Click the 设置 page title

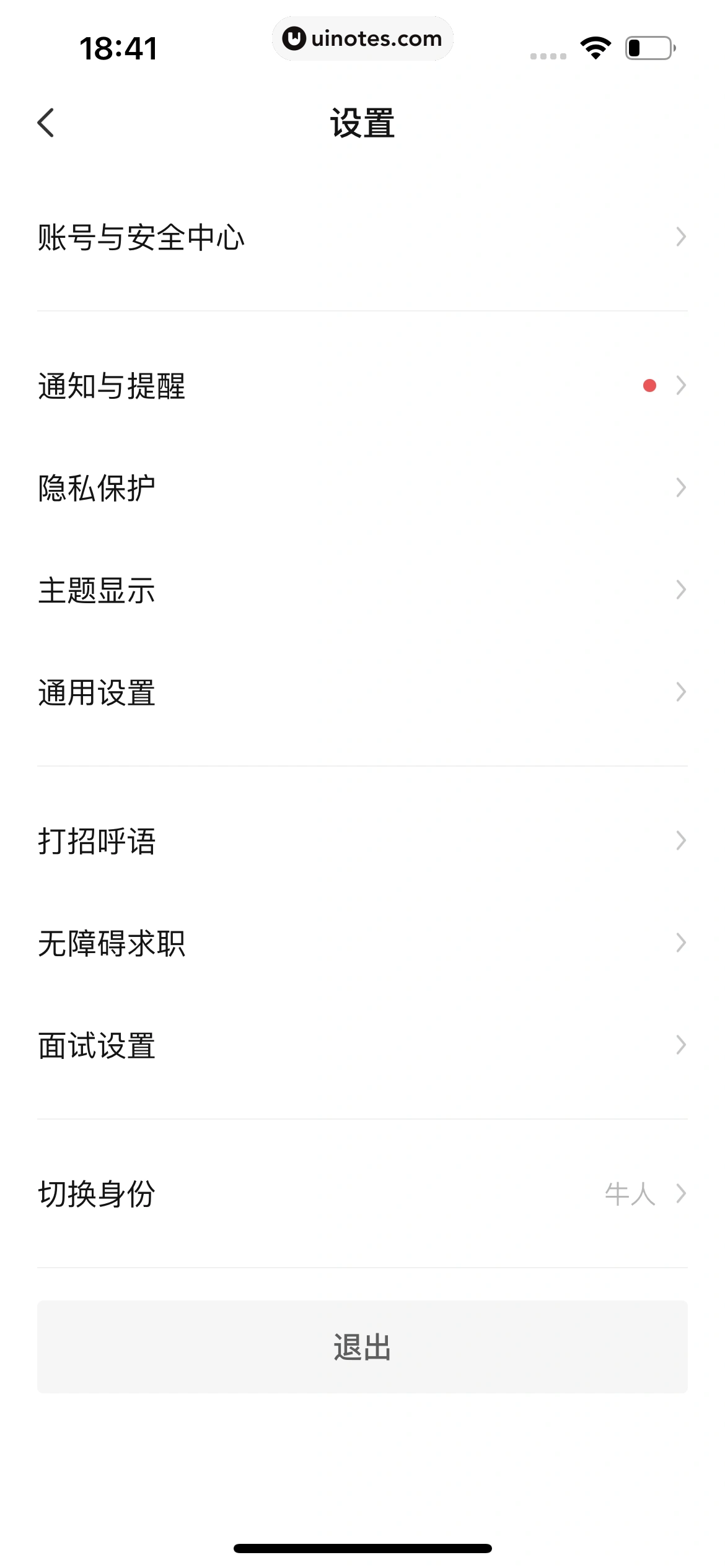(x=362, y=123)
